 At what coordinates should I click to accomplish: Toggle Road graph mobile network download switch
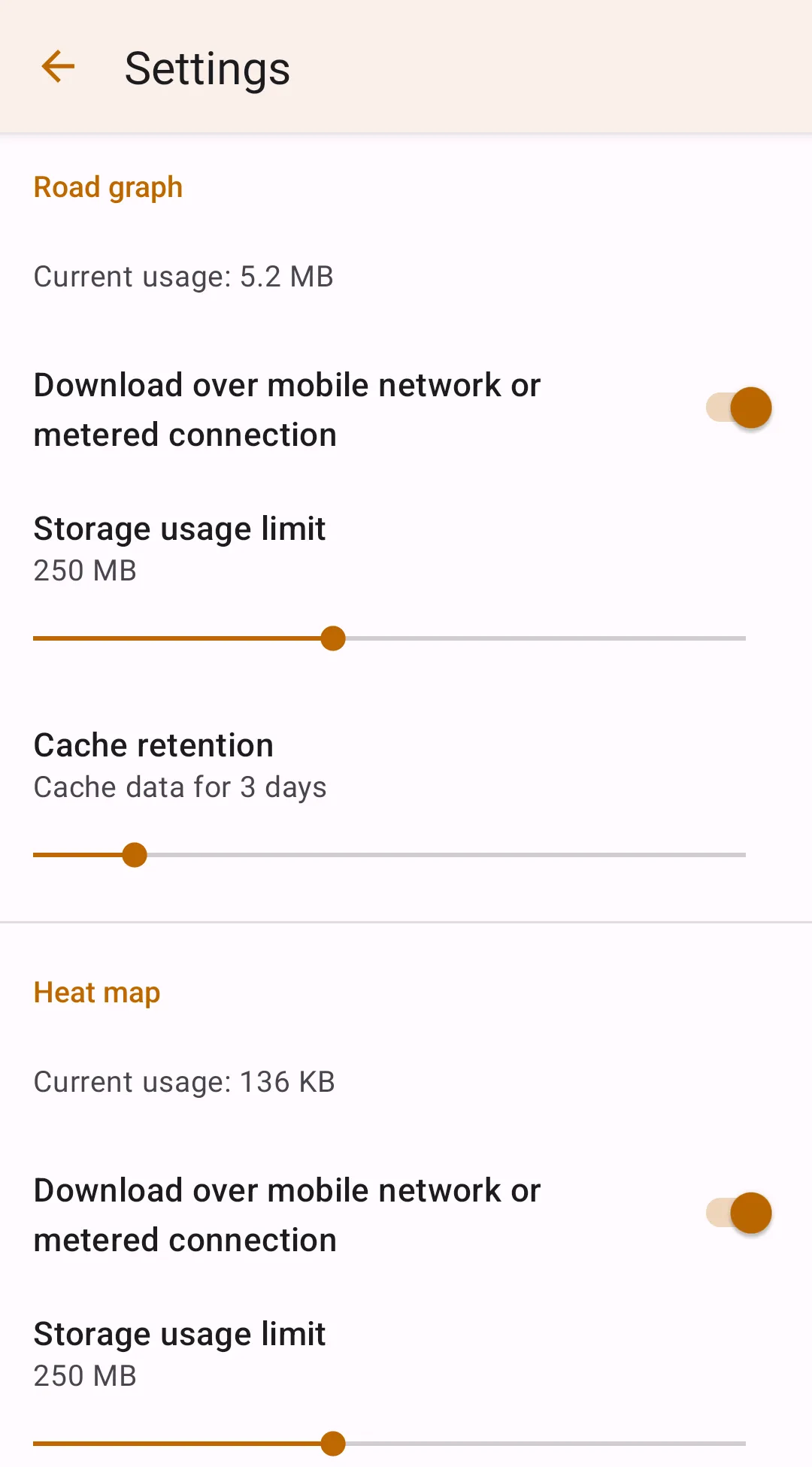(738, 408)
